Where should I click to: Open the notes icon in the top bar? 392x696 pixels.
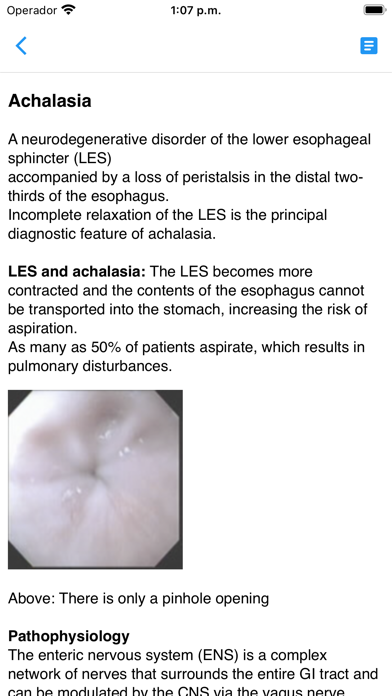[x=368, y=46]
